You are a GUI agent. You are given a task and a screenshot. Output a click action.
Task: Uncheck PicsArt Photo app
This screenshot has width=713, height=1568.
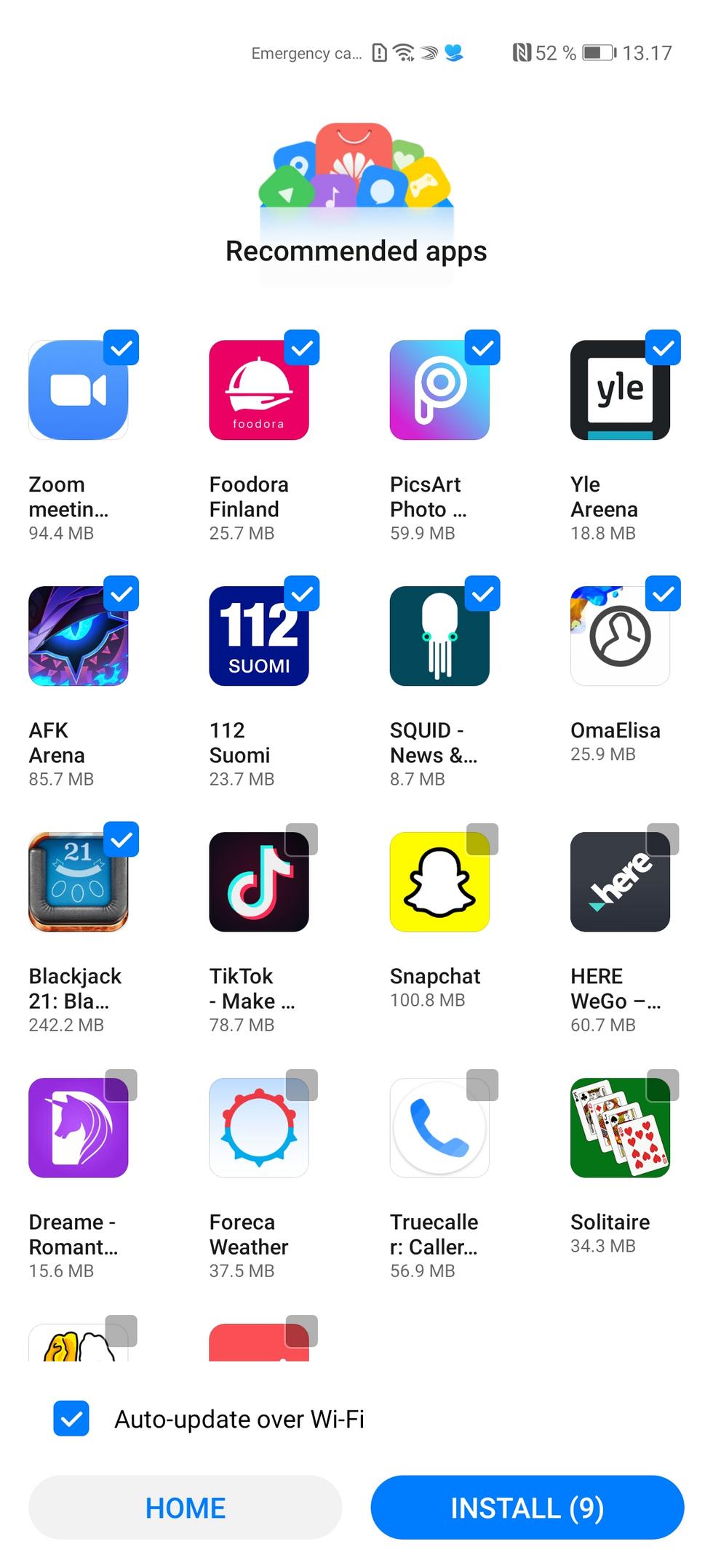pyautogui.click(x=482, y=348)
